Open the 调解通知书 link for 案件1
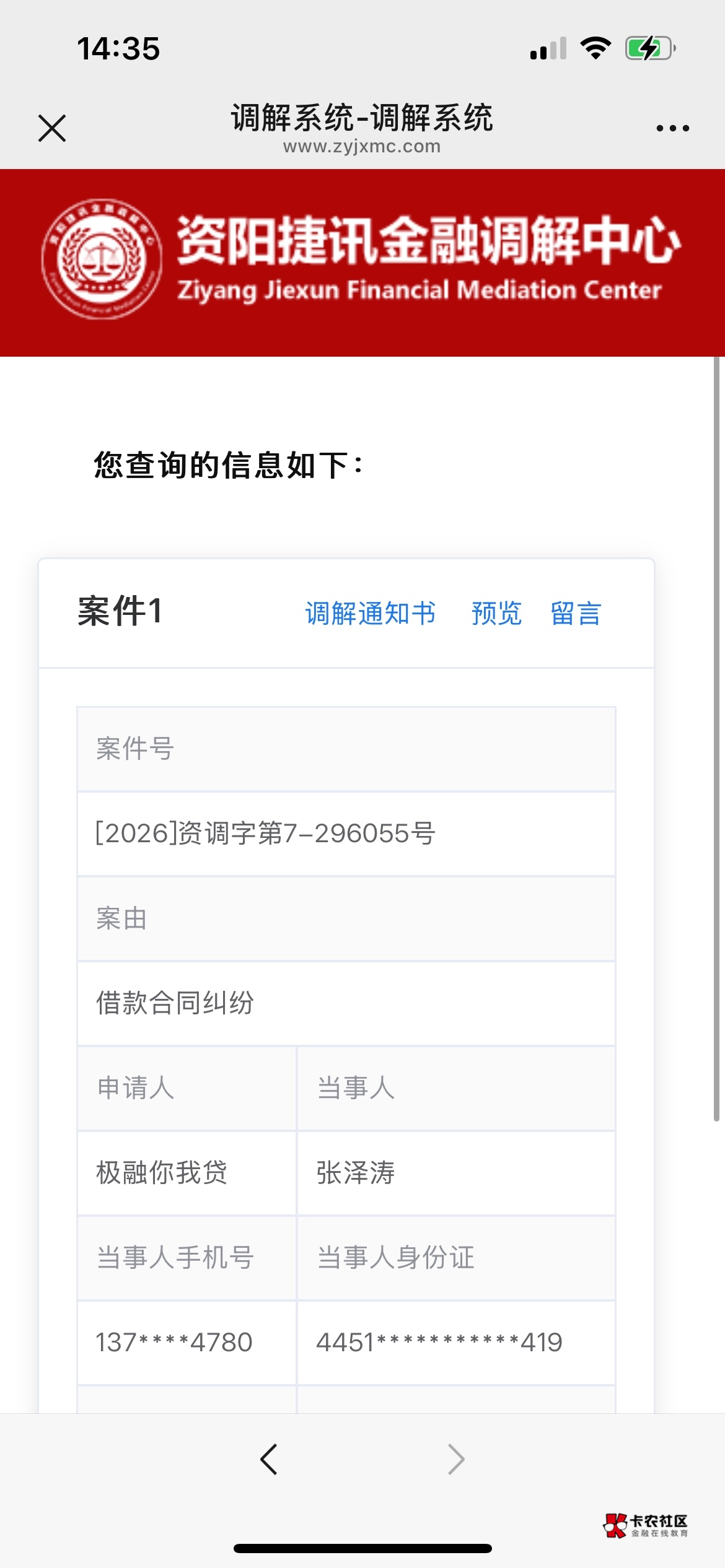This screenshot has height=1568, width=725. click(371, 614)
